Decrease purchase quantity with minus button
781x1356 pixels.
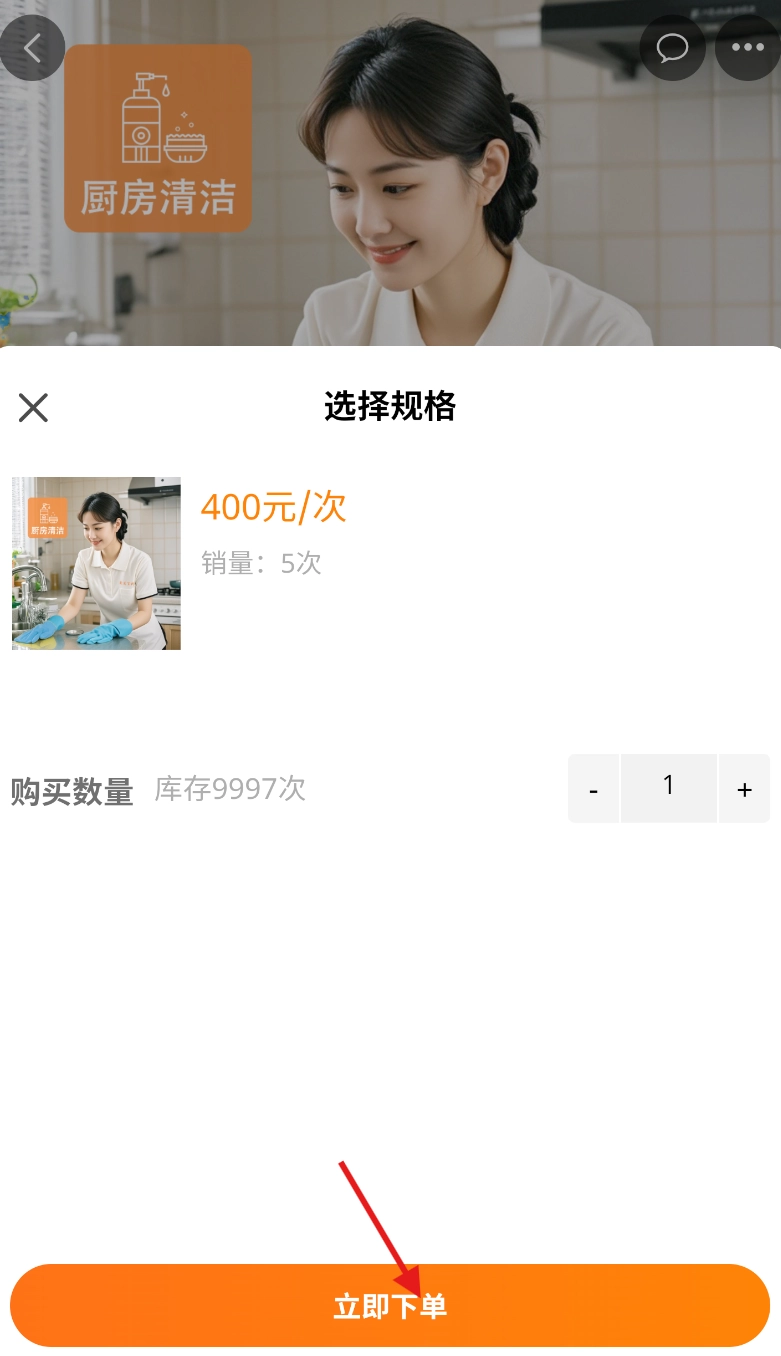tap(594, 789)
